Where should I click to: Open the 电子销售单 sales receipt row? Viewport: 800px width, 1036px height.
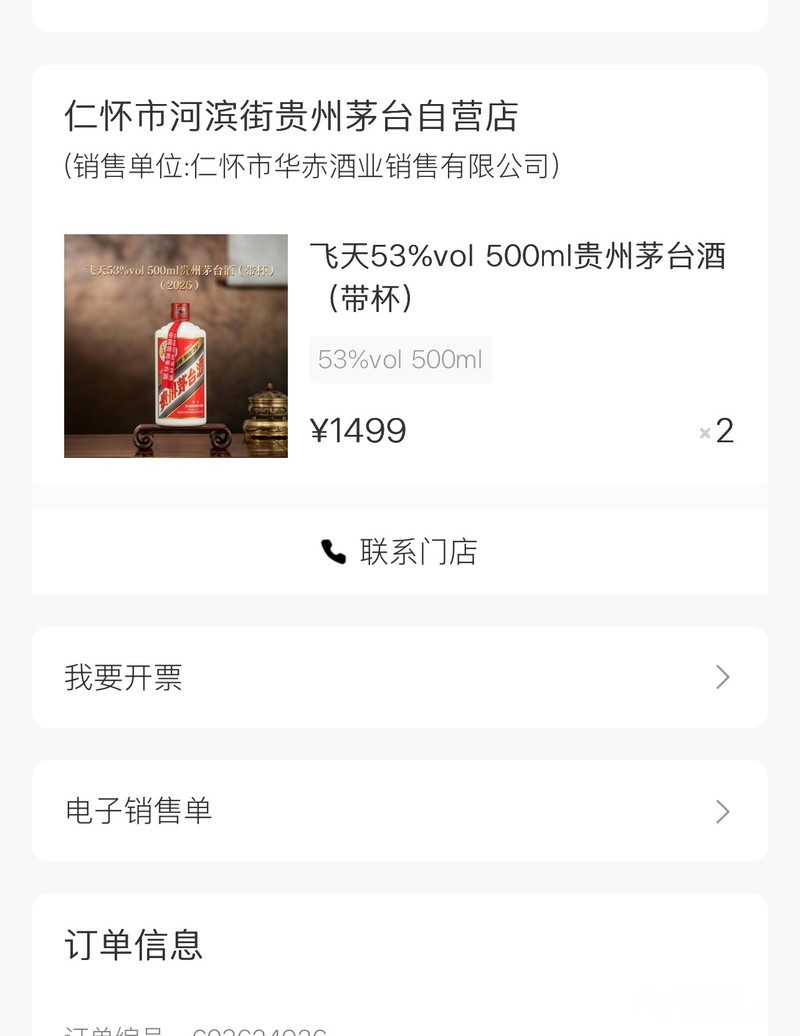click(x=400, y=811)
